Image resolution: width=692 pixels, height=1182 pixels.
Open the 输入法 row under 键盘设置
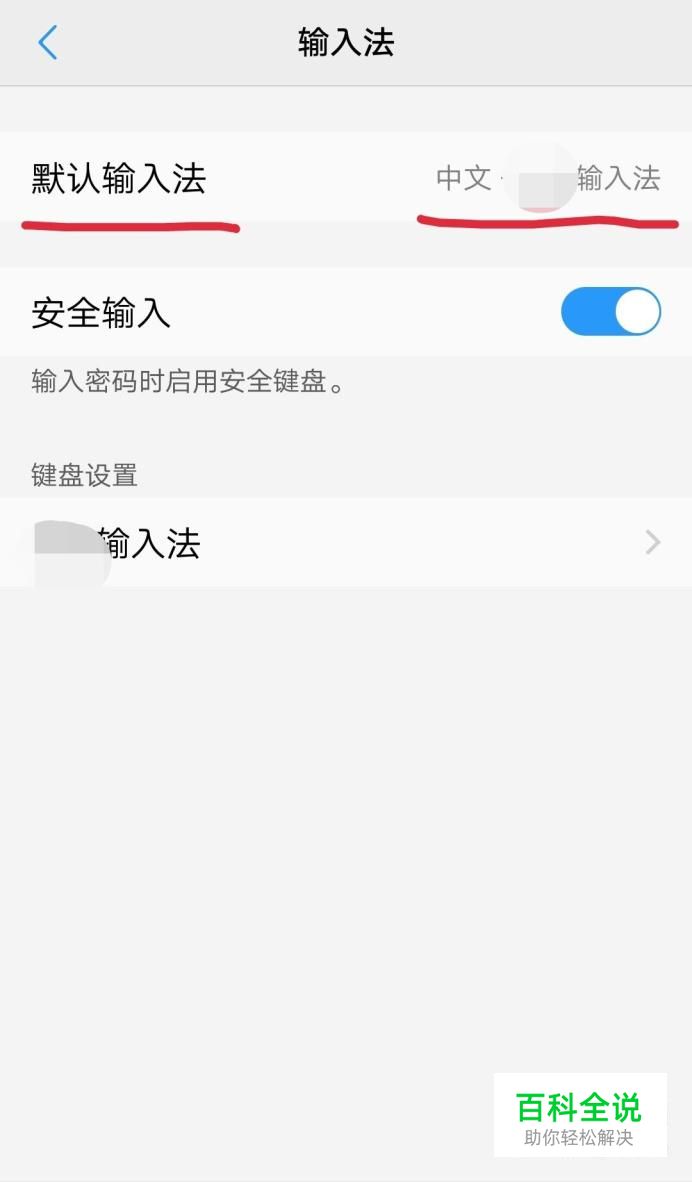[x=346, y=542]
